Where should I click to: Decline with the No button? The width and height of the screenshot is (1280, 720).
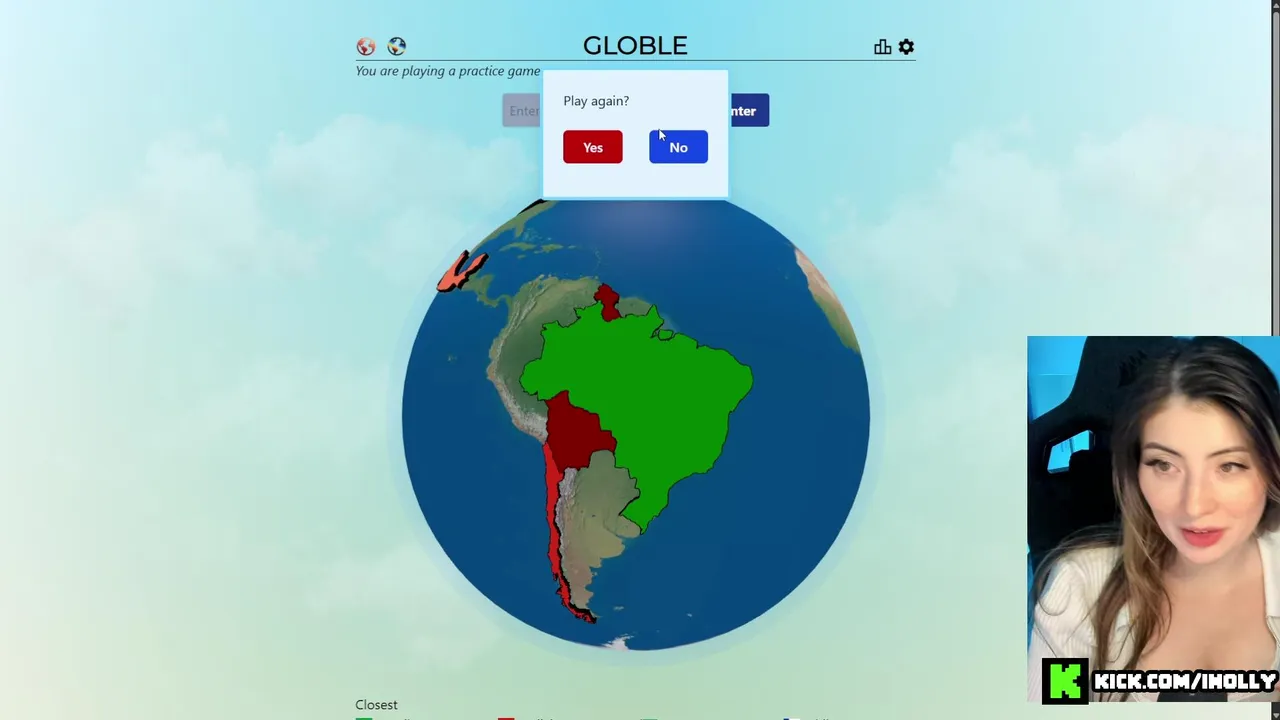tap(678, 147)
